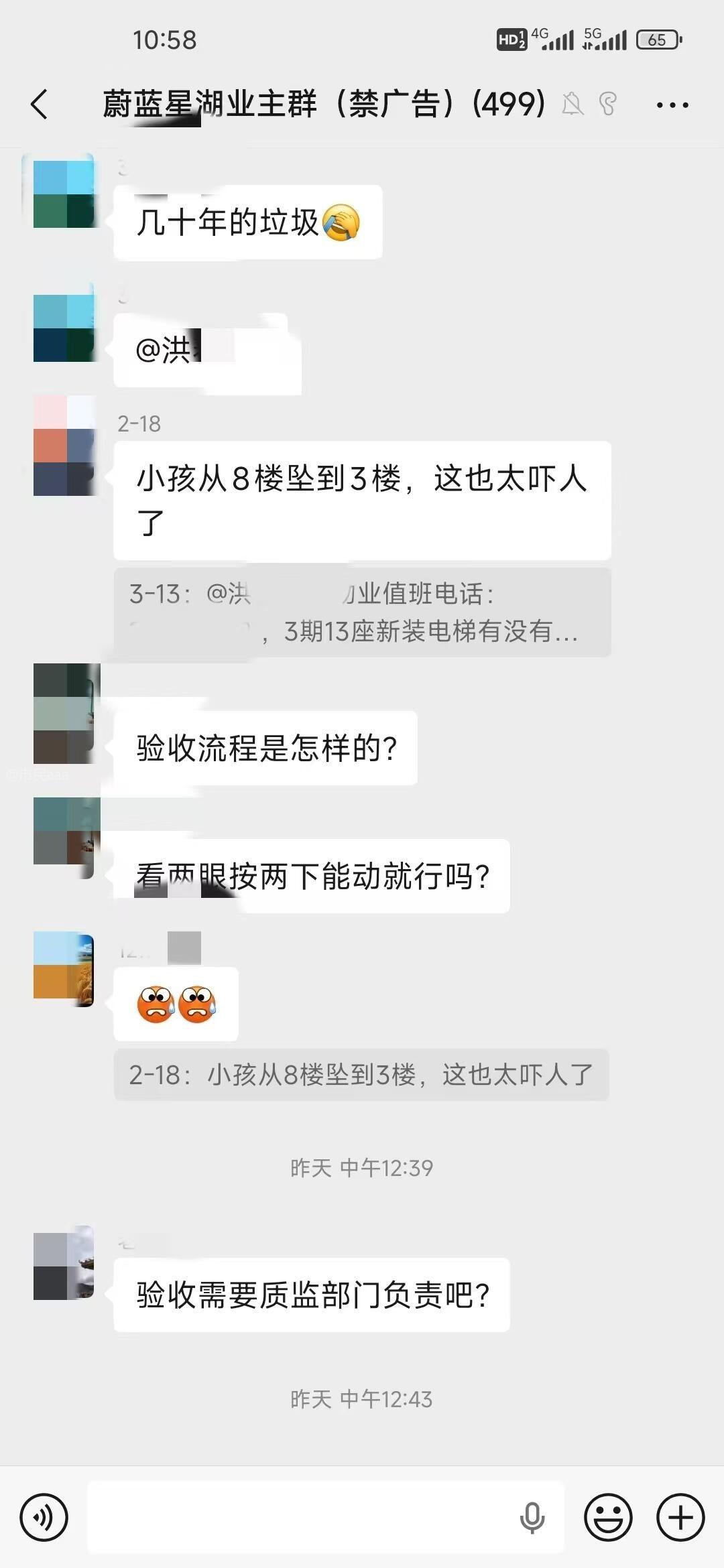The height and width of the screenshot is (1568, 724).
Task: Switch to voice message input
Action: point(44,1517)
